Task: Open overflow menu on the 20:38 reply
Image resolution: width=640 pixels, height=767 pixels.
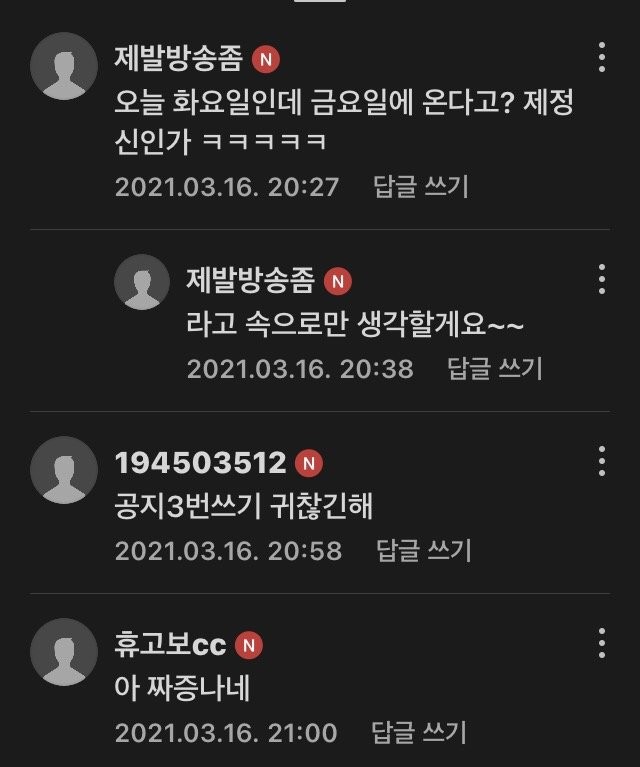Action: tap(601, 279)
